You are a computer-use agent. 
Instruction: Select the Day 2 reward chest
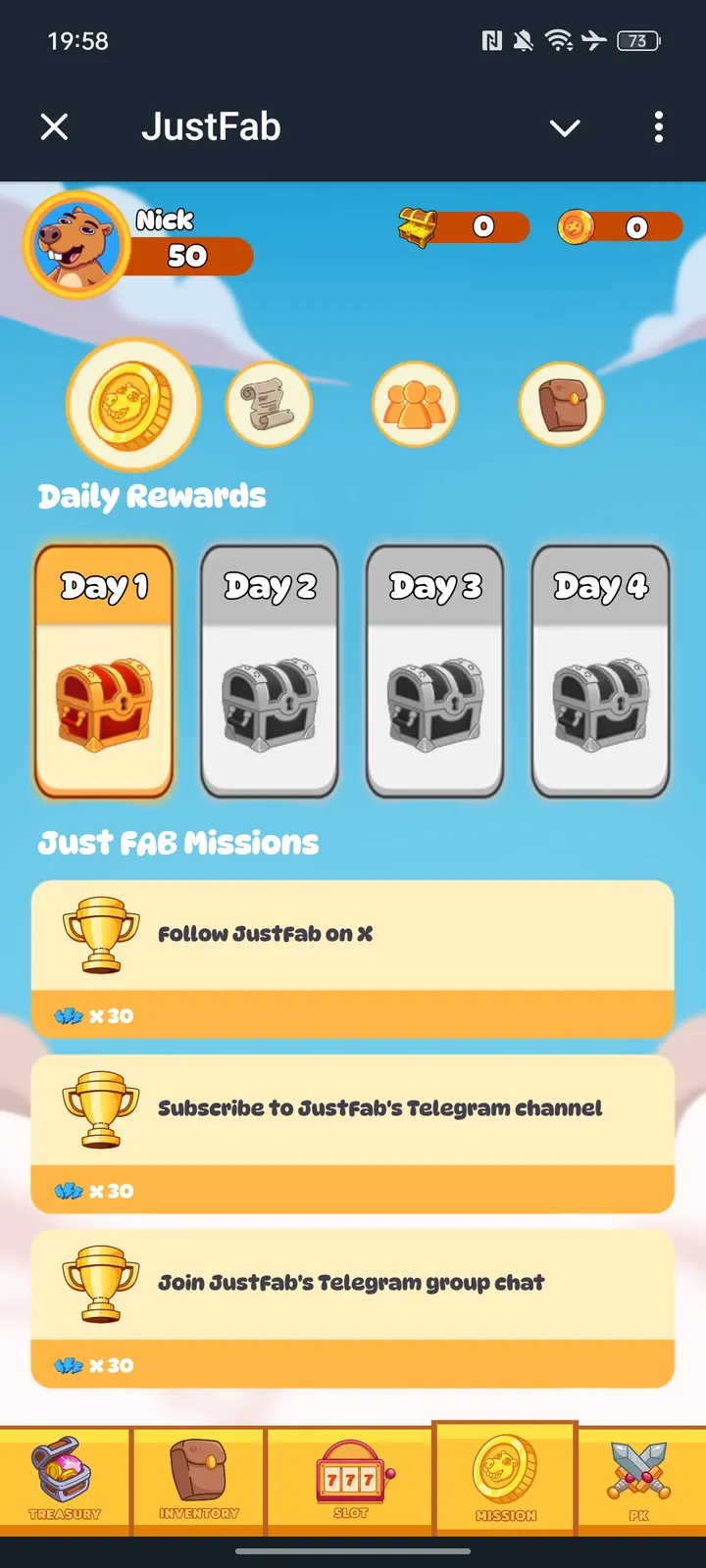(x=270, y=671)
